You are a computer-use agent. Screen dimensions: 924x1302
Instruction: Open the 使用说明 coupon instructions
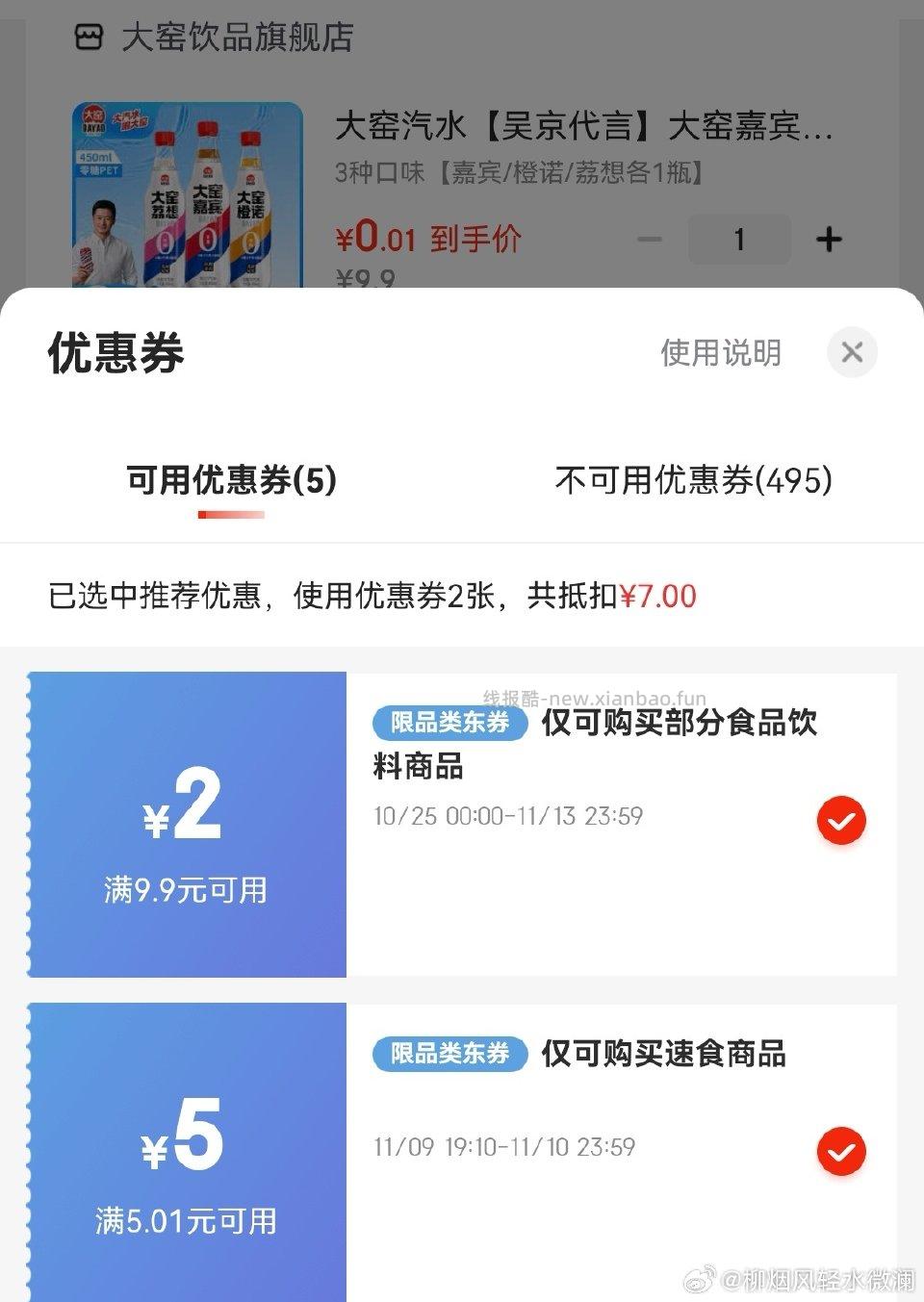click(721, 353)
